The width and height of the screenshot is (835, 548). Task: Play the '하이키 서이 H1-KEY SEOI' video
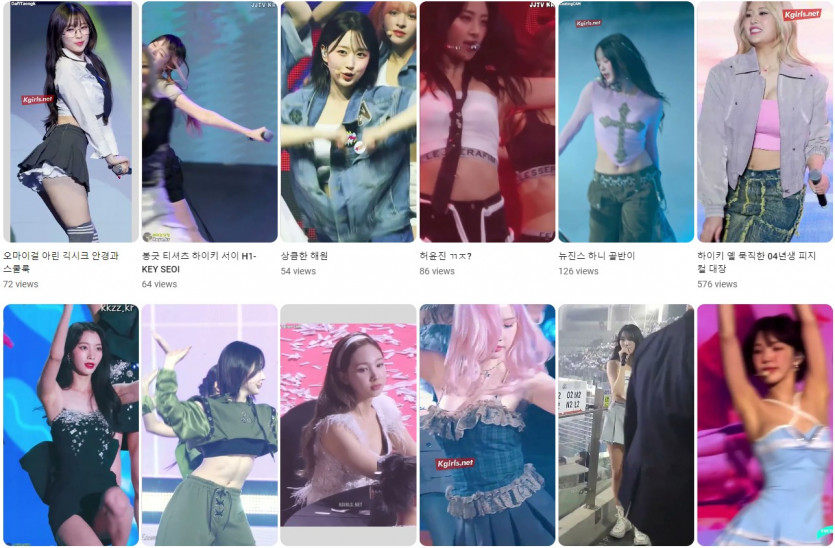coord(208,122)
